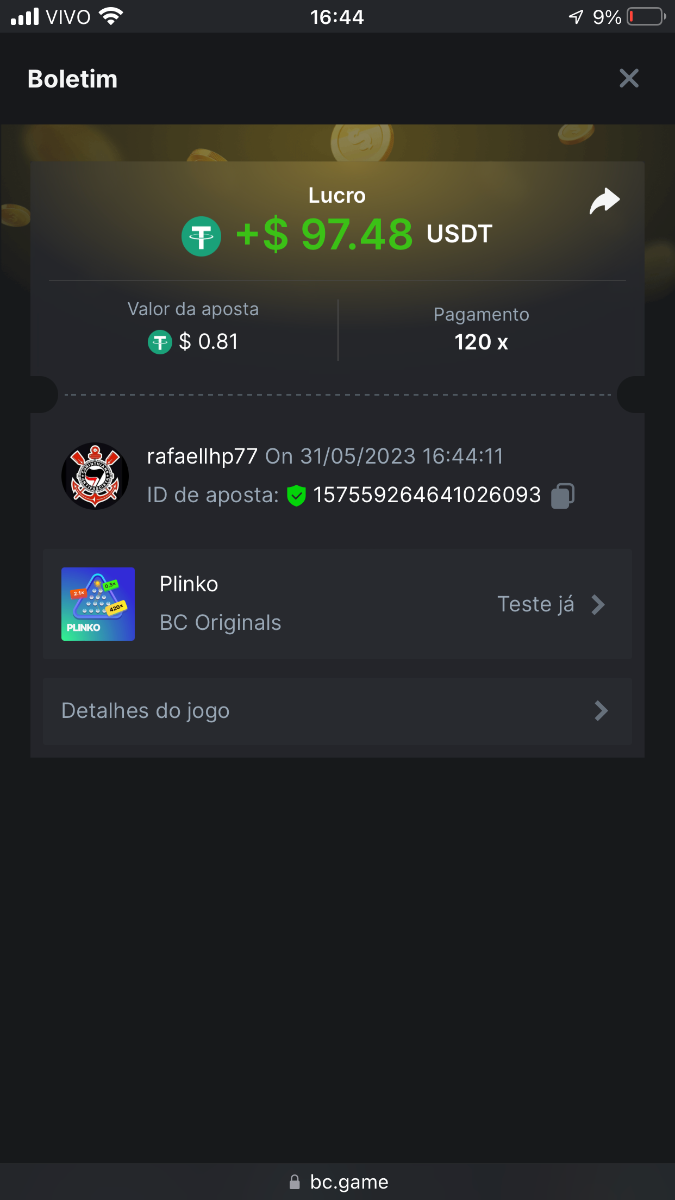Close the Boletim dialog
This screenshot has height=1200, width=675.
[628, 78]
